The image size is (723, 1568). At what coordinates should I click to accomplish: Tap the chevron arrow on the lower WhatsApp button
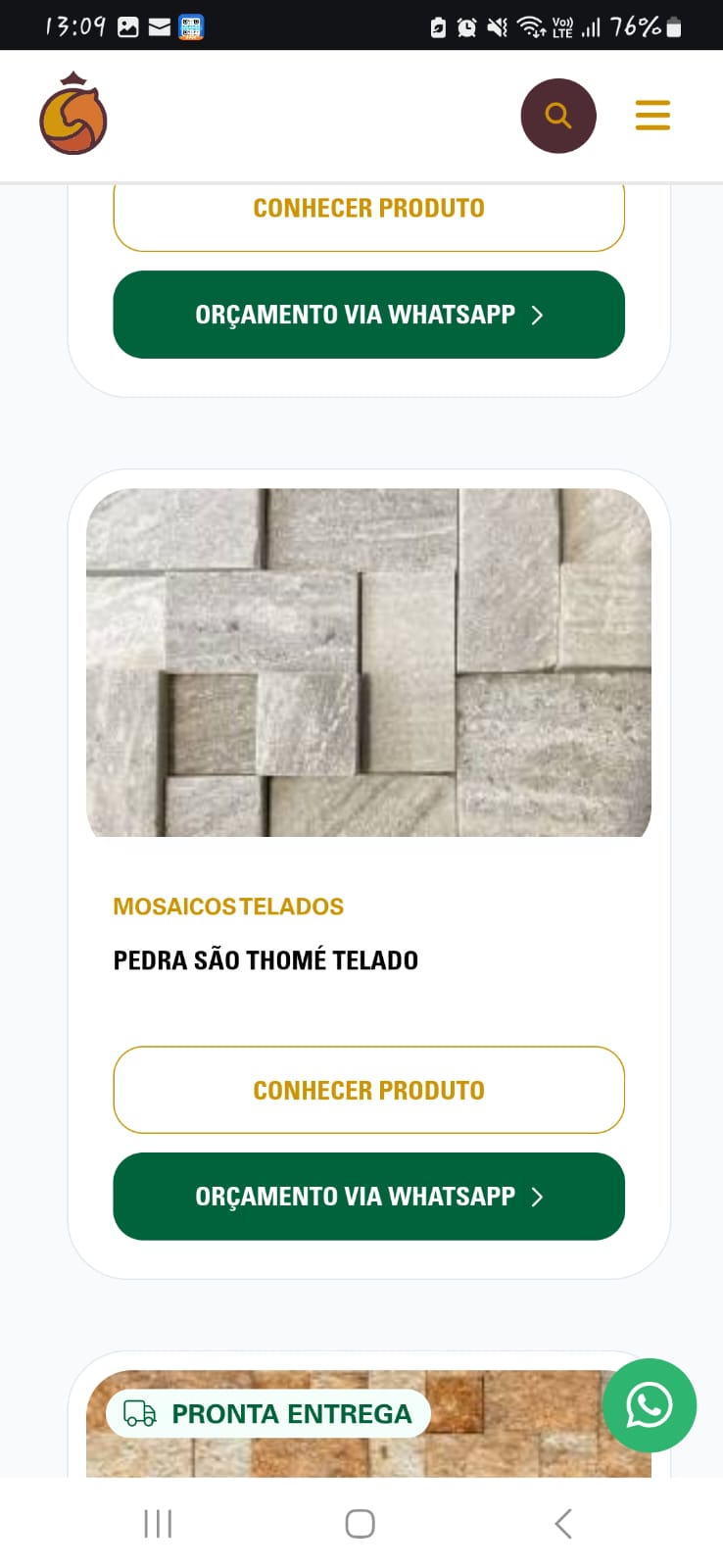tap(537, 1197)
